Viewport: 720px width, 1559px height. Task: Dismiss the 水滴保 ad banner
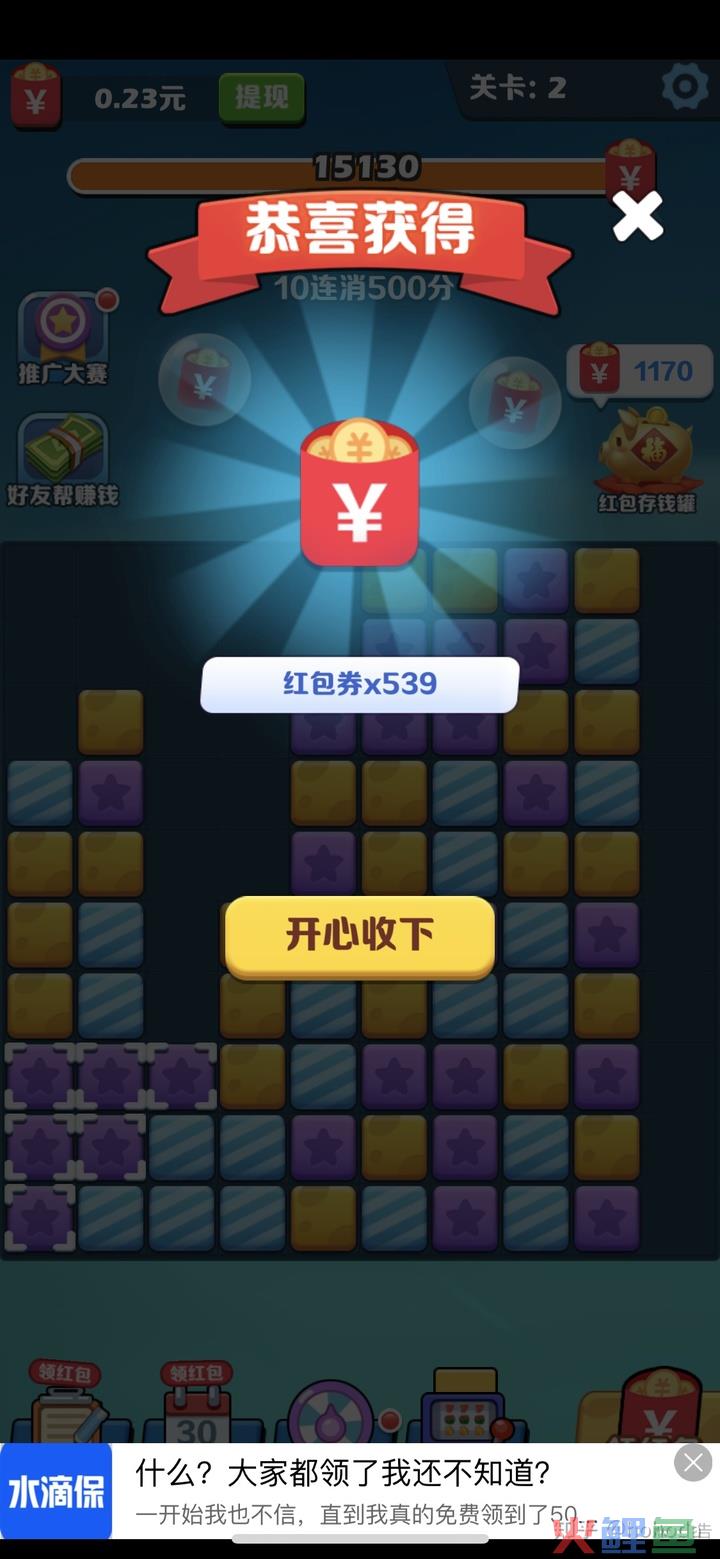[x=693, y=1463]
